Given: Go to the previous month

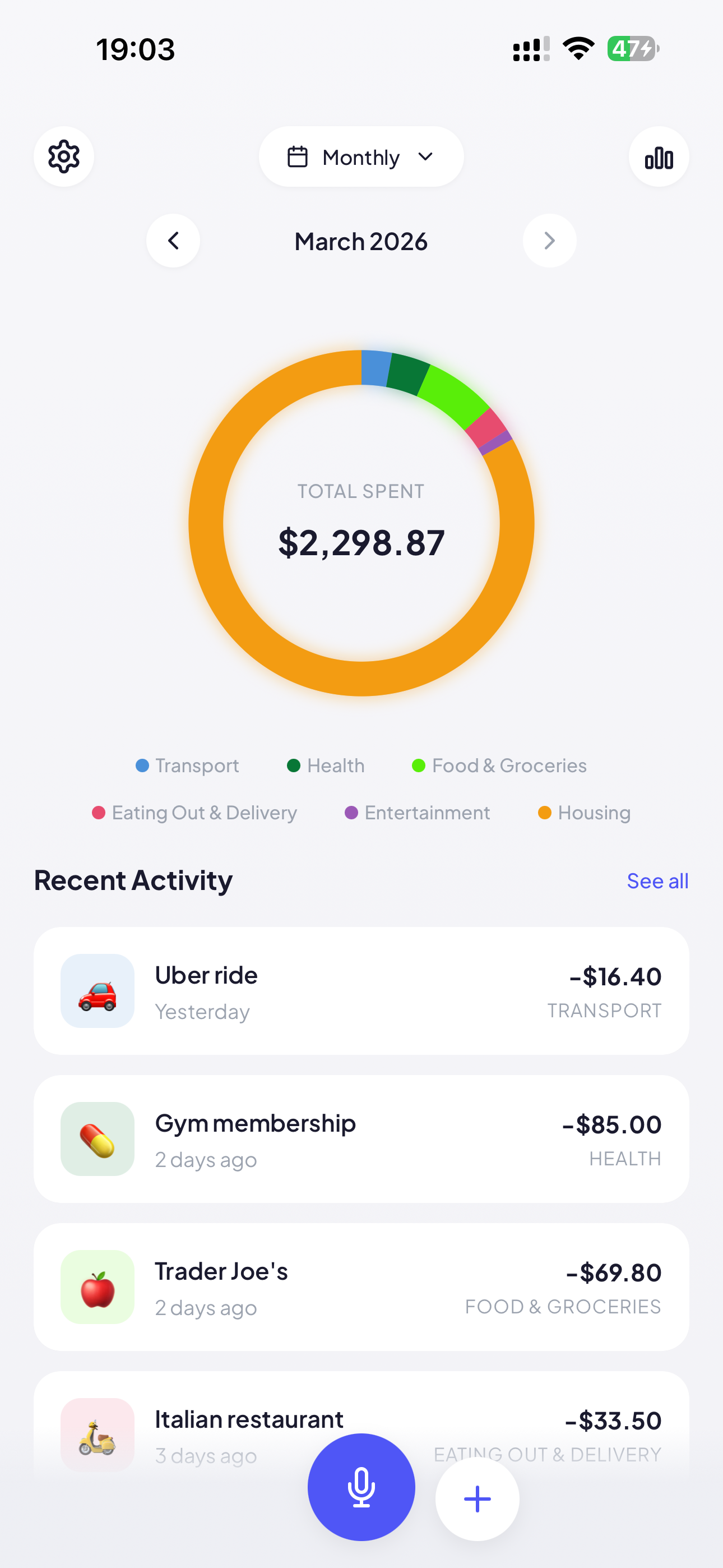Looking at the screenshot, I should [x=173, y=241].
